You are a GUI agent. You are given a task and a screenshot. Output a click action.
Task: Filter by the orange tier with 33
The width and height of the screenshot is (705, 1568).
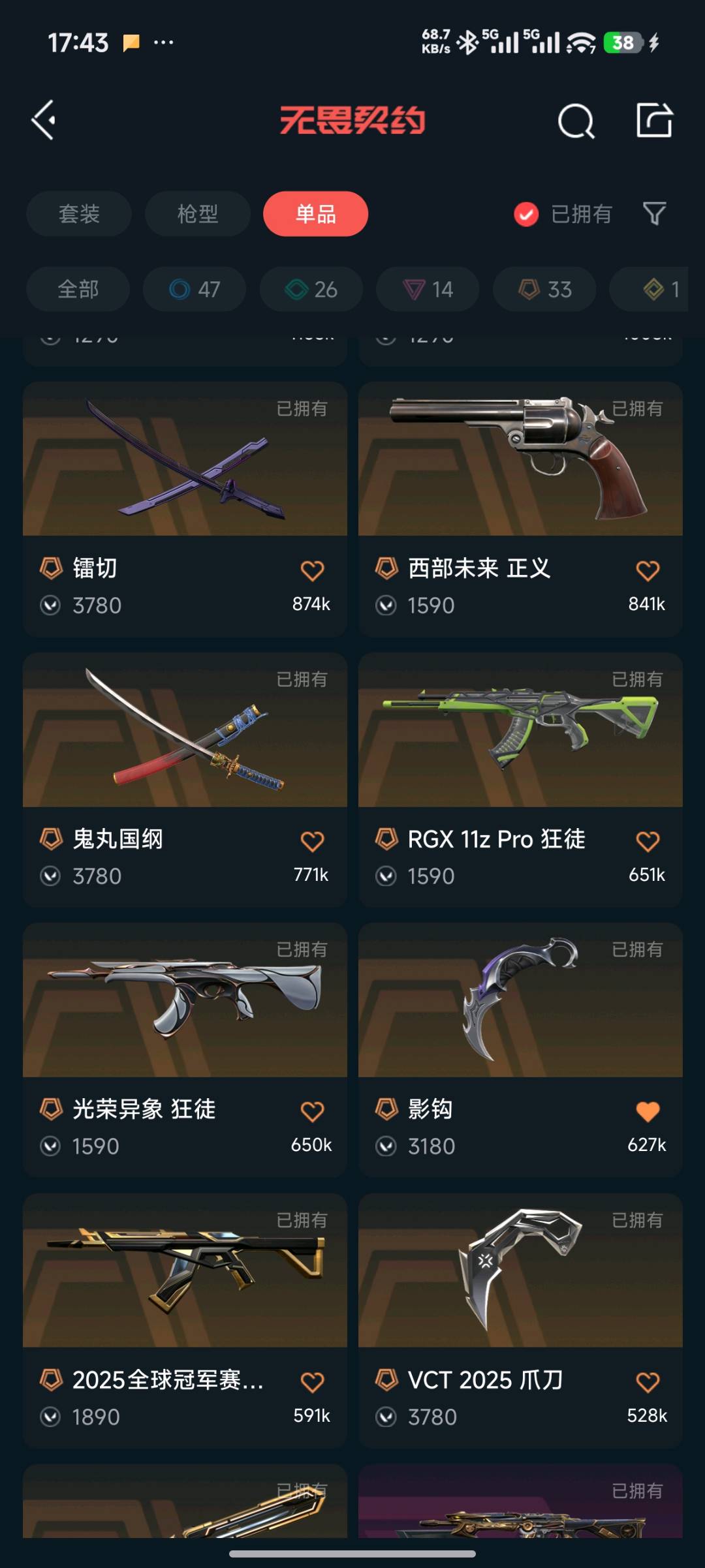(544, 289)
